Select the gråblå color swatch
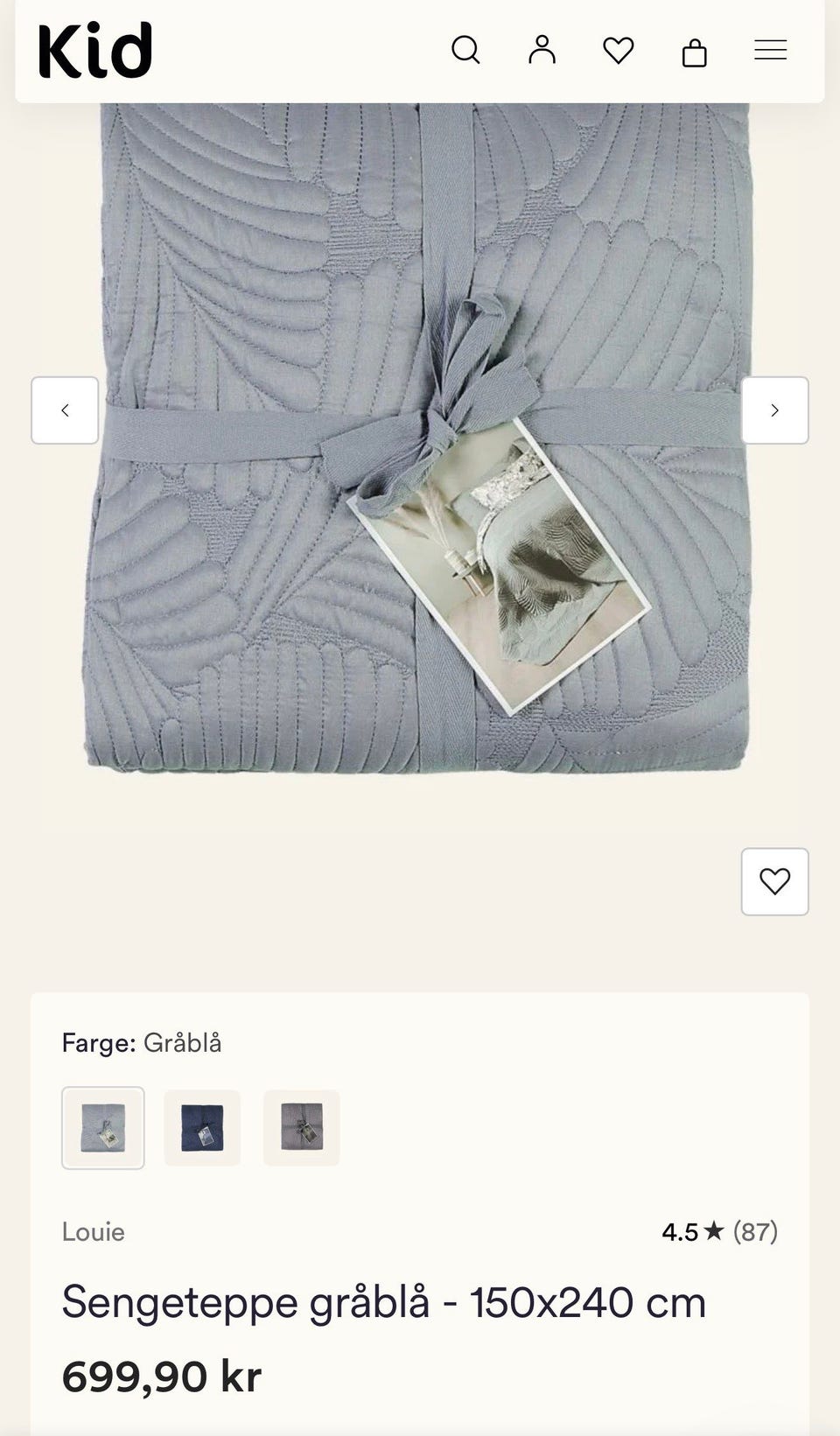 click(x=103, y=1128)
